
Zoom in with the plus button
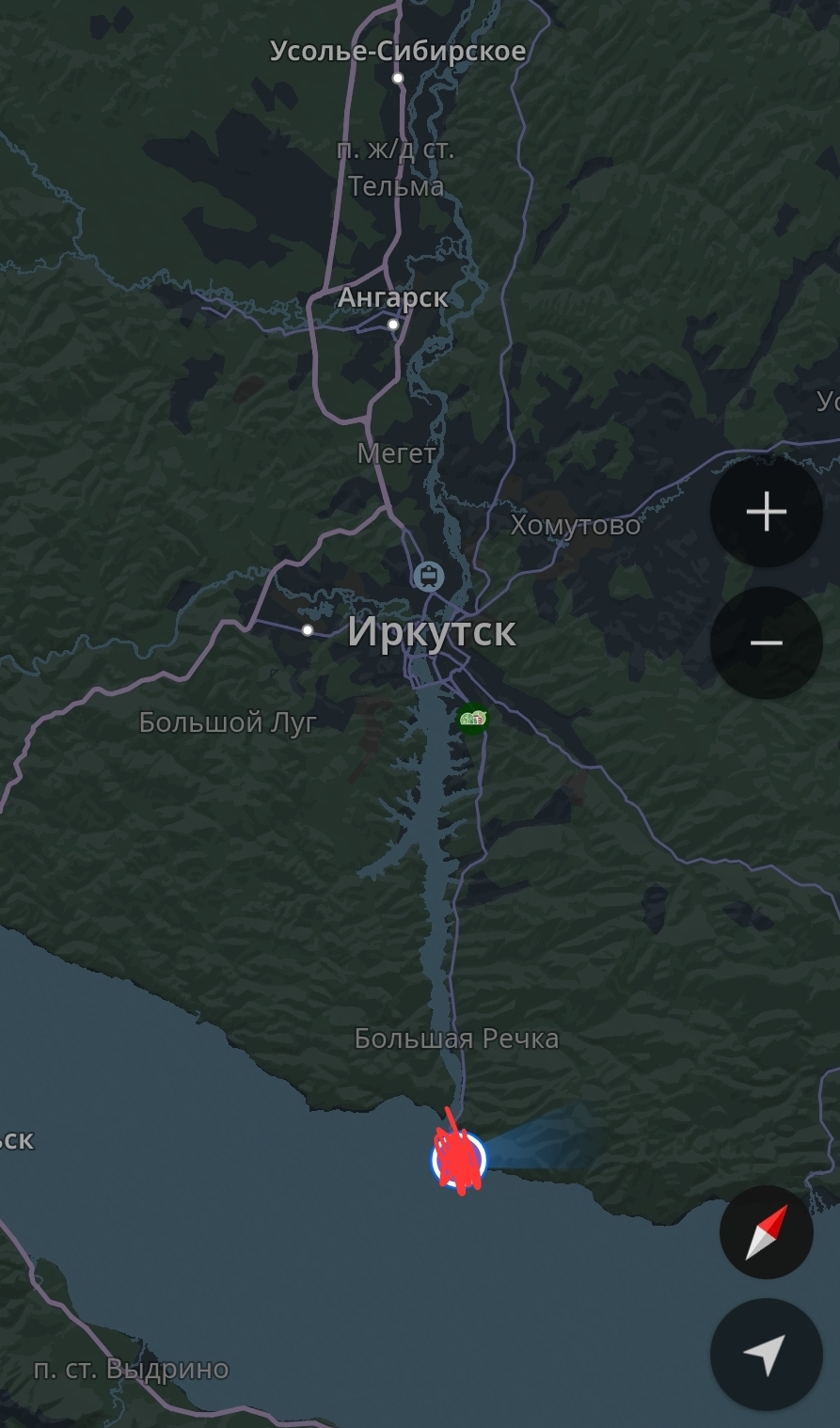766,512
